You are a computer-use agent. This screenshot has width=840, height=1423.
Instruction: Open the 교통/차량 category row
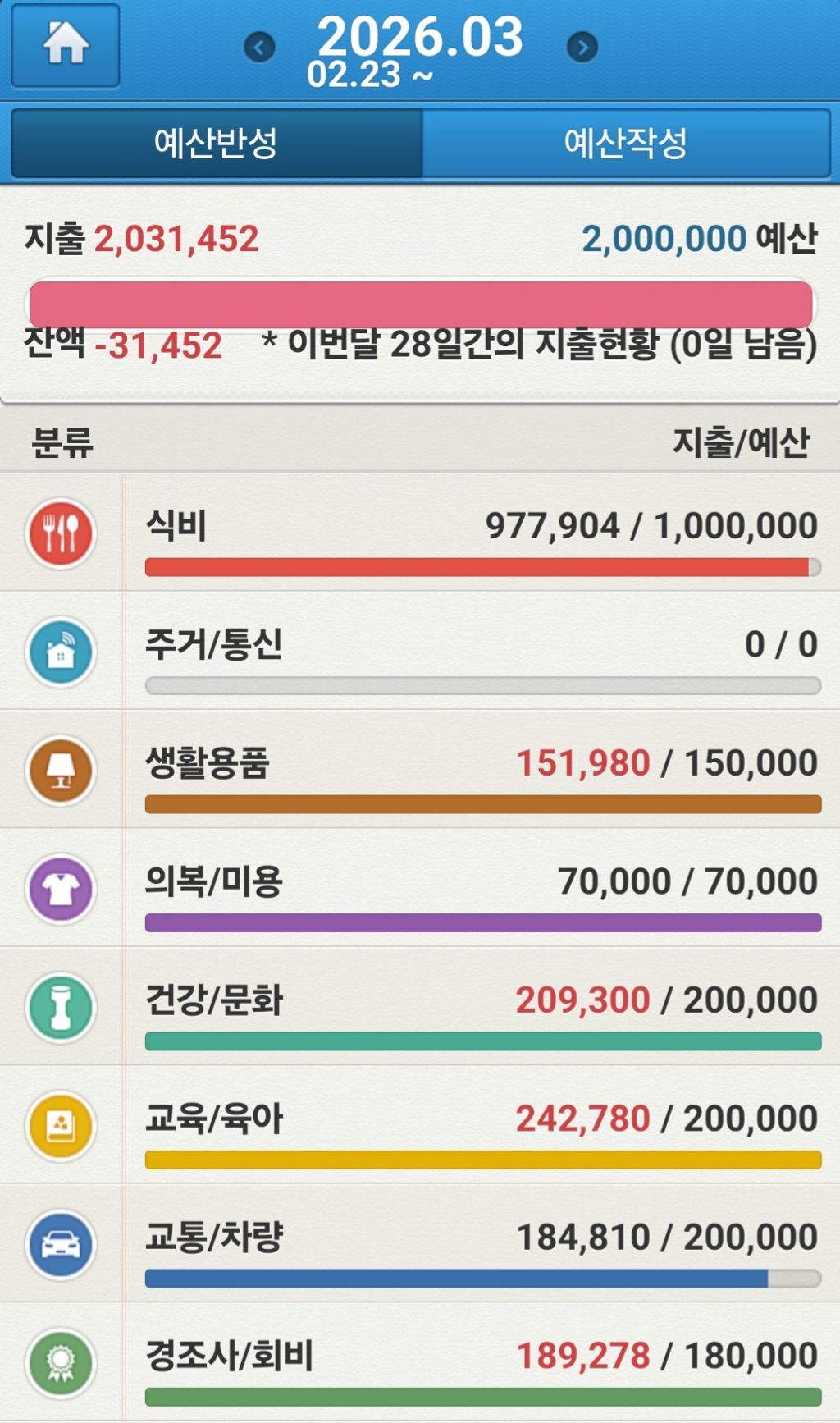click(x=420, y=1243)
